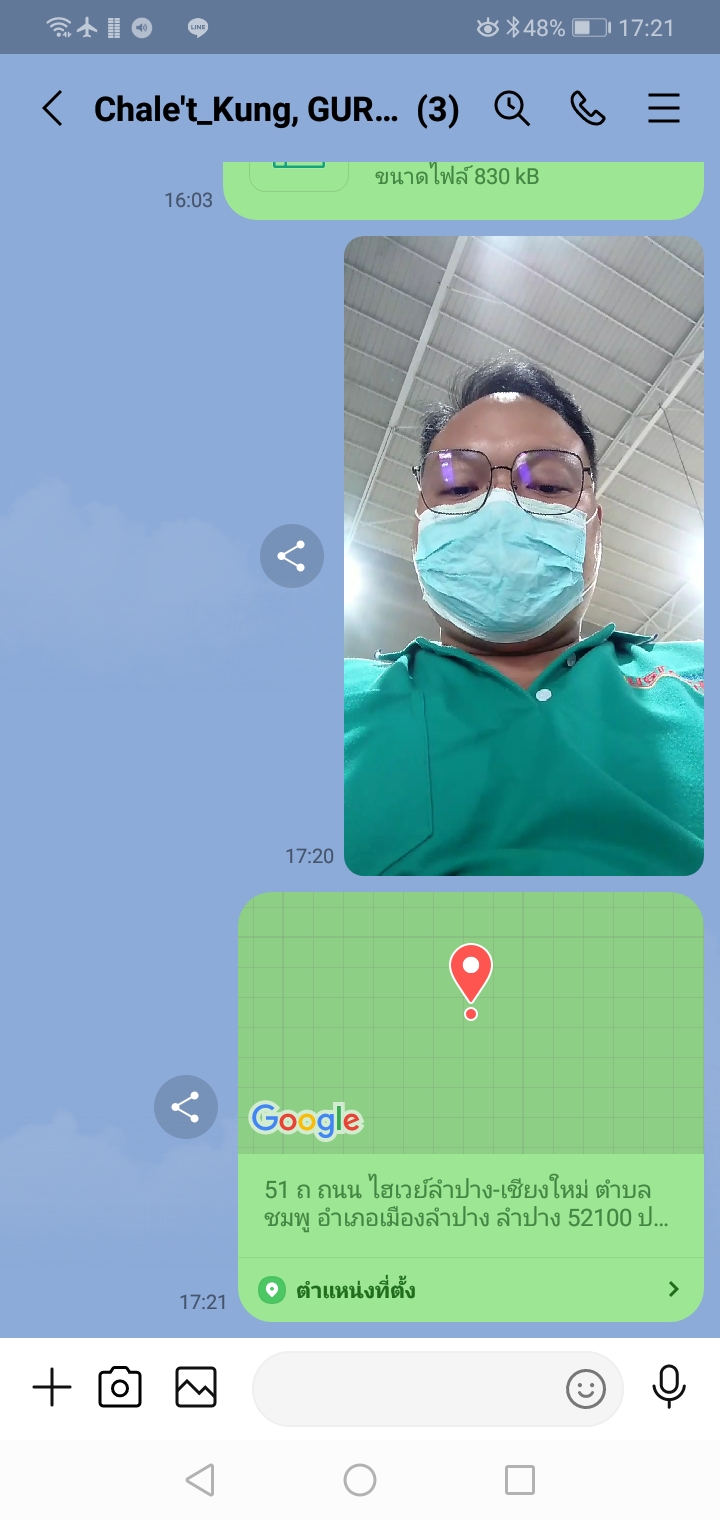The image size is (720, 1520).
Task: Open the plus attachment menu
Action: [x=52, y=1388]
